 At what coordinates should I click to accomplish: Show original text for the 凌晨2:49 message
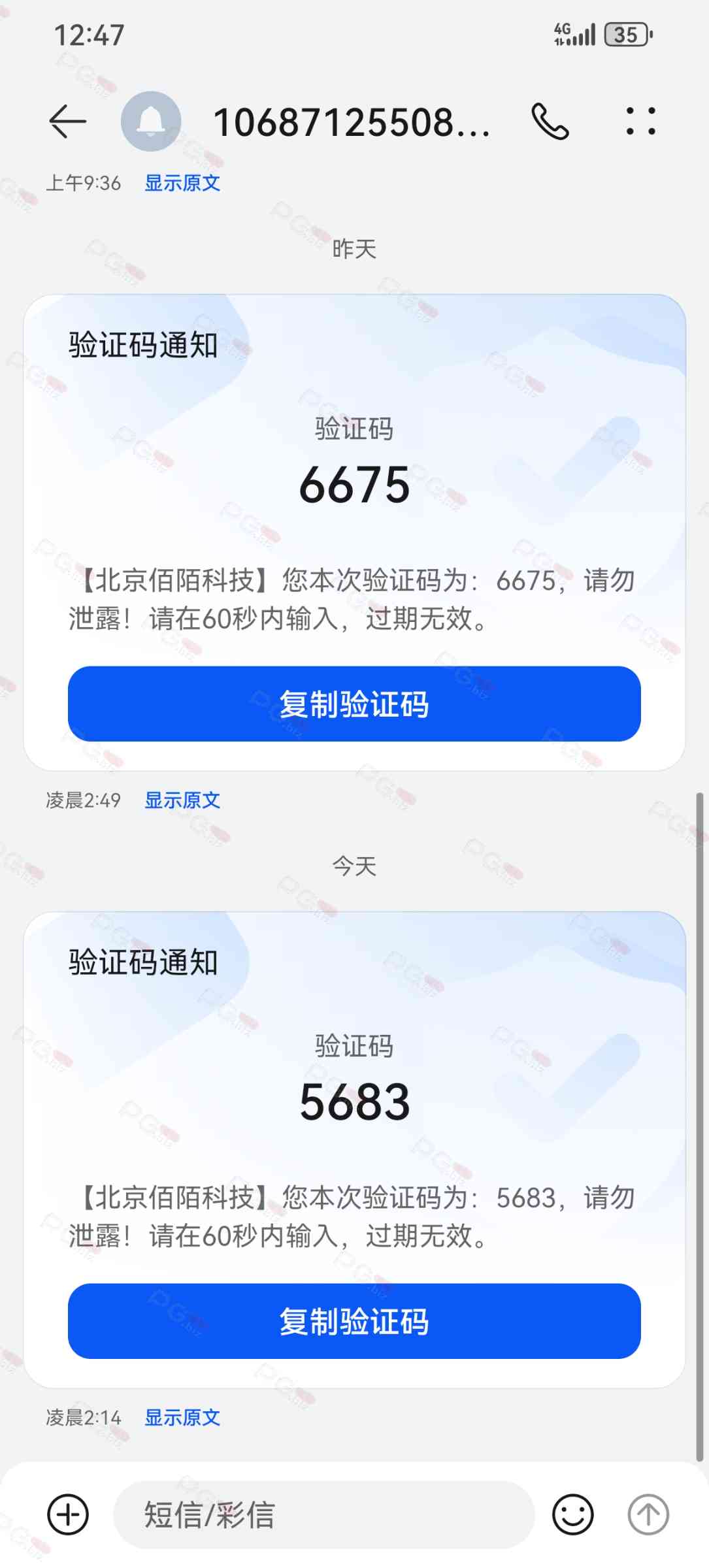[182, 800]
